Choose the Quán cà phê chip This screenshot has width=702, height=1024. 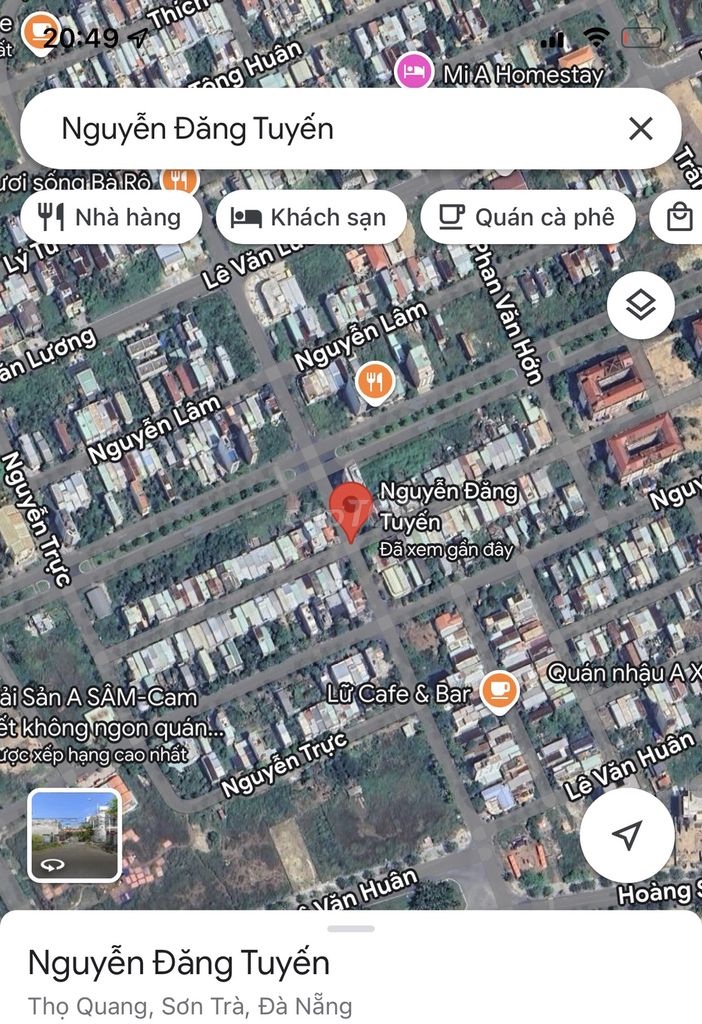coord(527,217)
